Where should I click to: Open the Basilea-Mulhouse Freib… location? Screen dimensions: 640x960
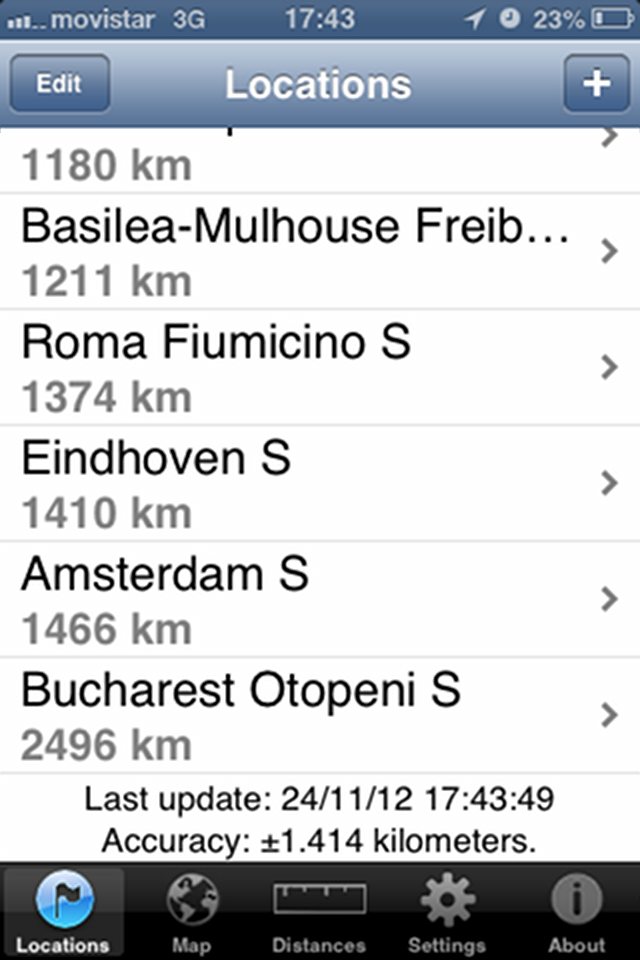point(320,252)
